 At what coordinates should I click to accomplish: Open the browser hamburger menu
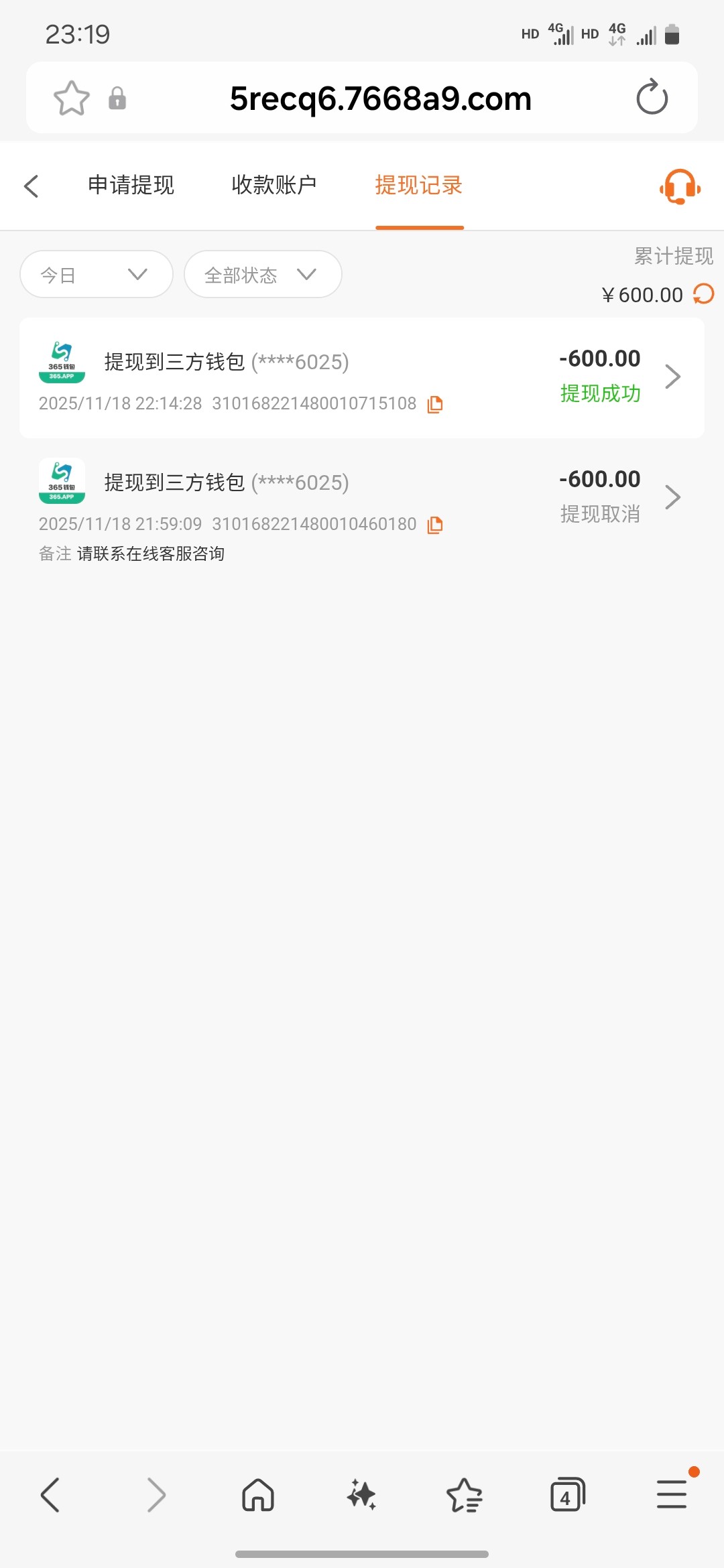(x=671, y=1495)
